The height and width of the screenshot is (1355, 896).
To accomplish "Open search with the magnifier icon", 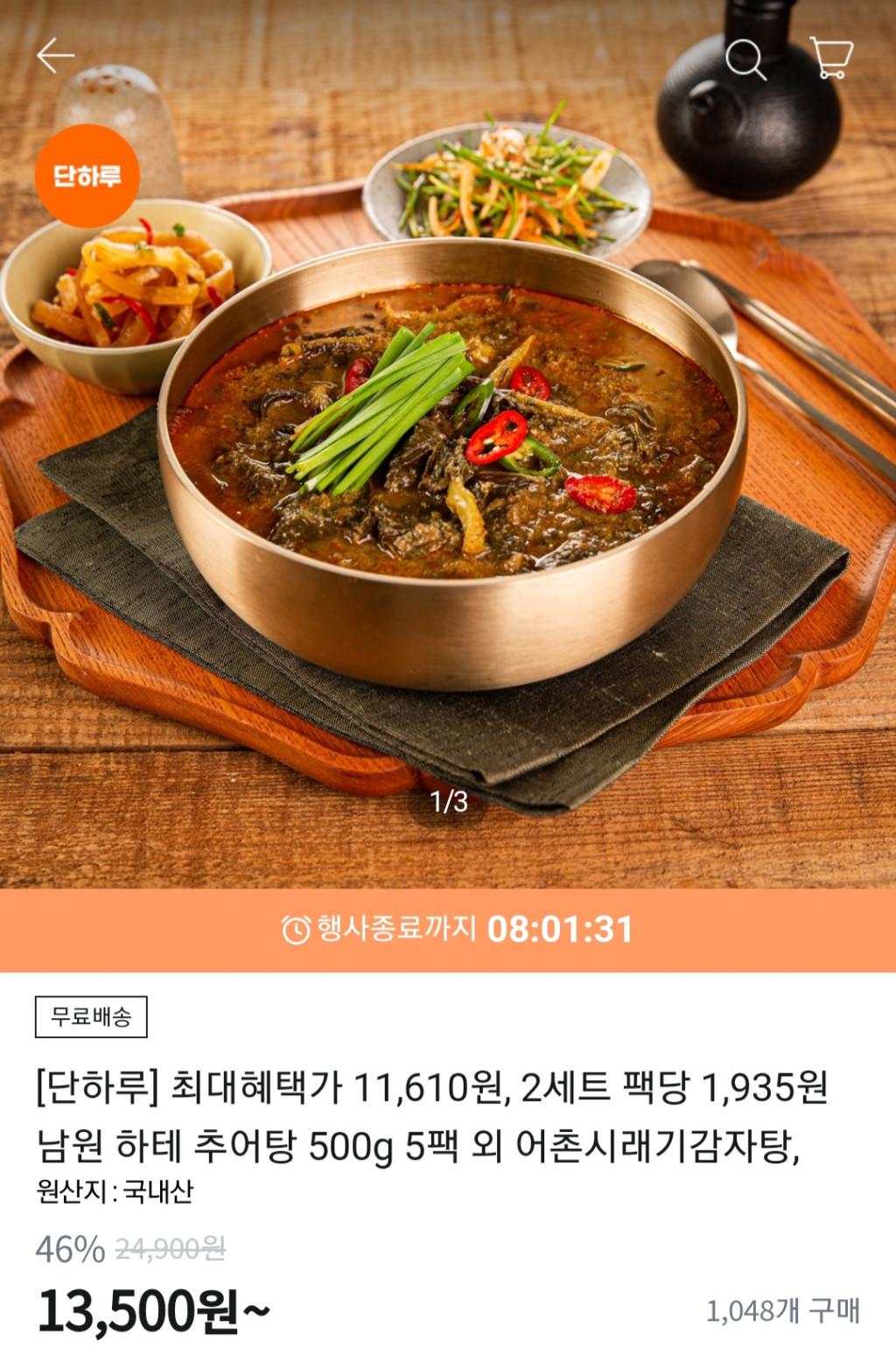I will click(x=745, y=59).
